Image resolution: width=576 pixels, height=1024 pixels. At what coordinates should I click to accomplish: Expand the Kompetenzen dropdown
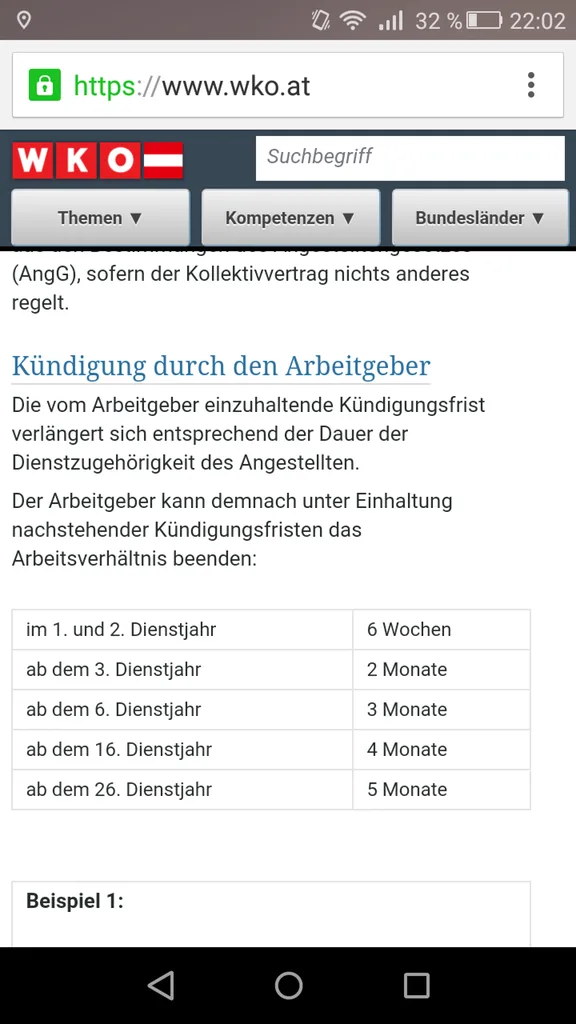coord(291,217)
